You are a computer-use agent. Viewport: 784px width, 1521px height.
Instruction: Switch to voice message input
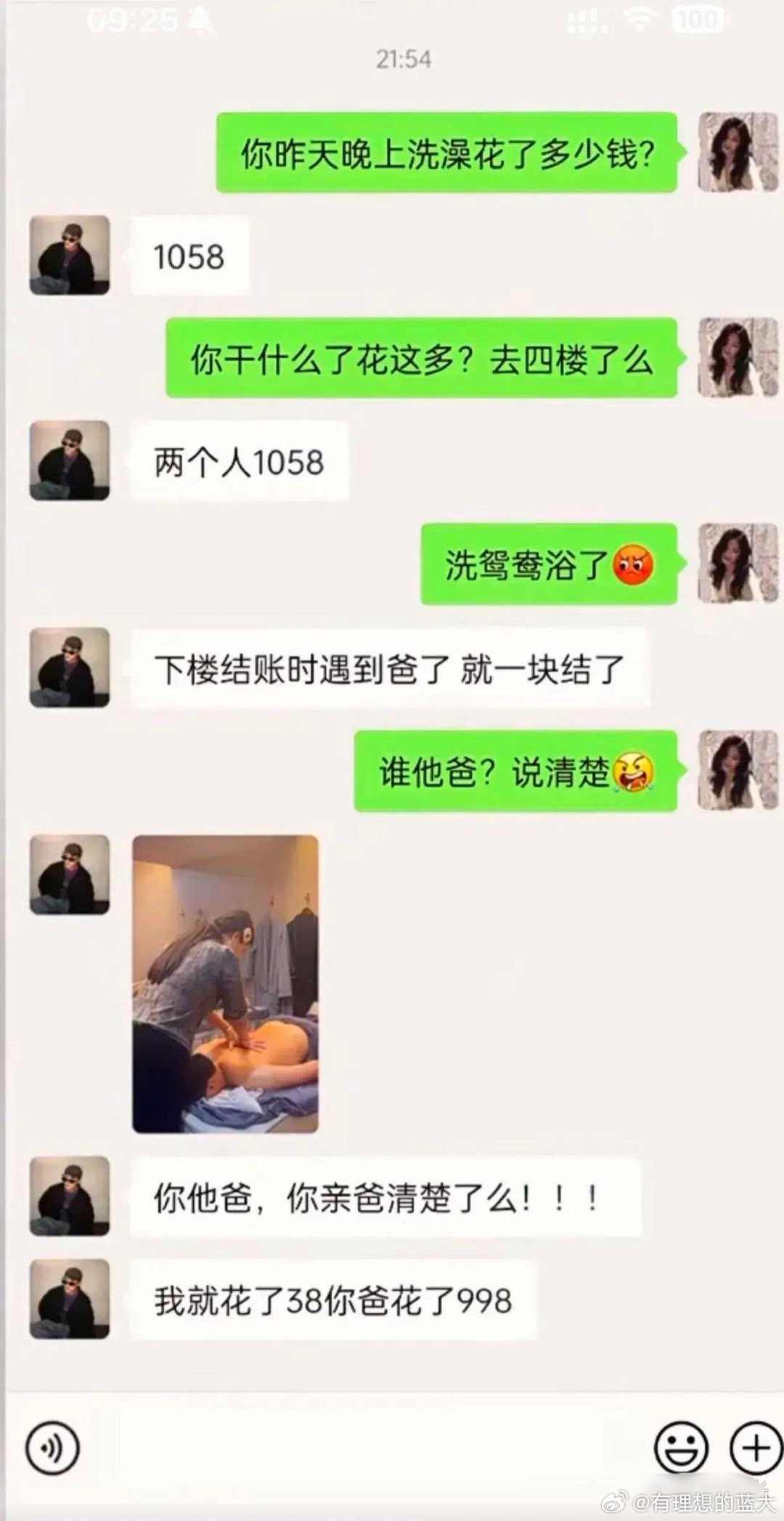pos(52,1448)
